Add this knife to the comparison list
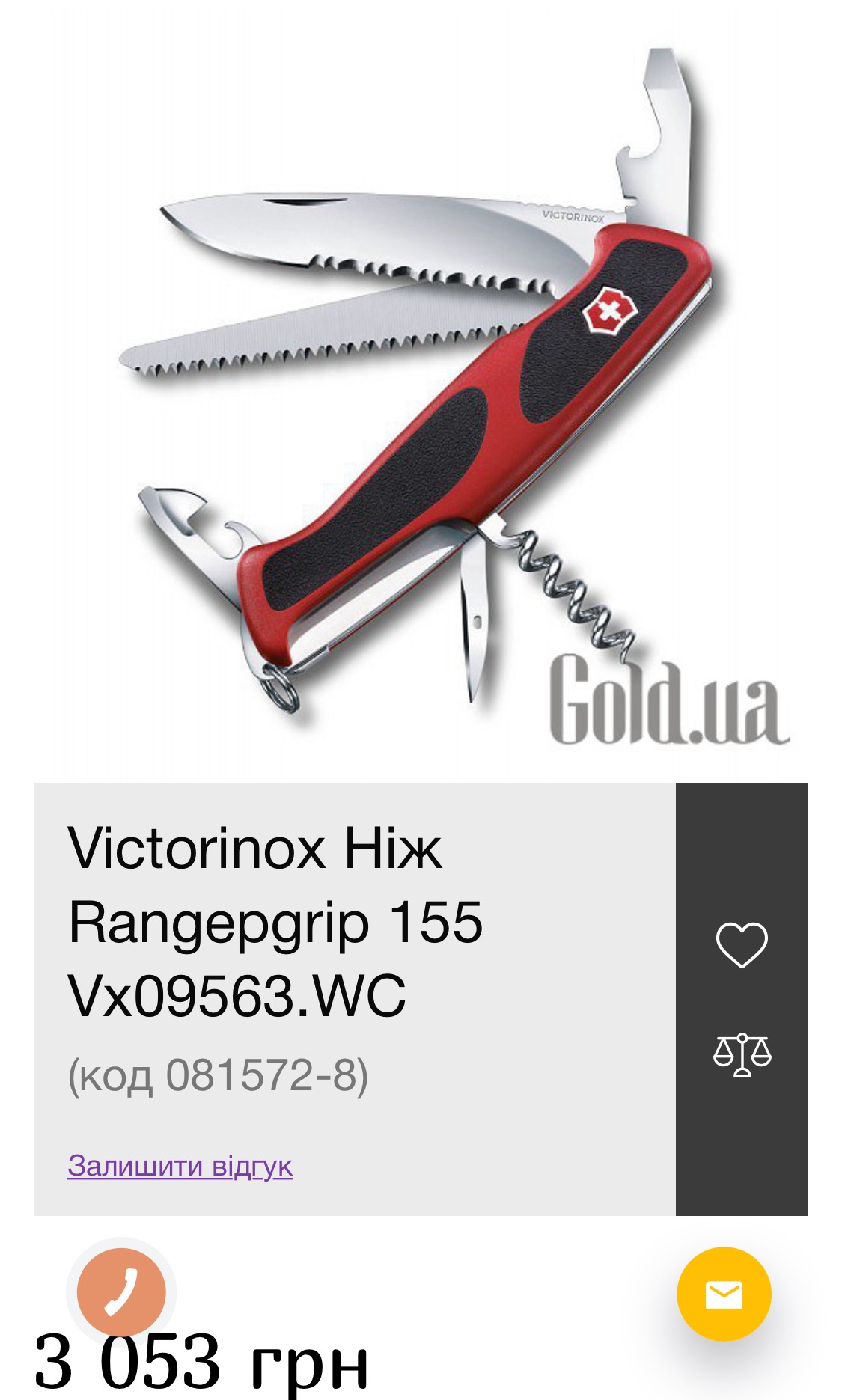The image size is (842, 1400). (x=741, y=1054)
